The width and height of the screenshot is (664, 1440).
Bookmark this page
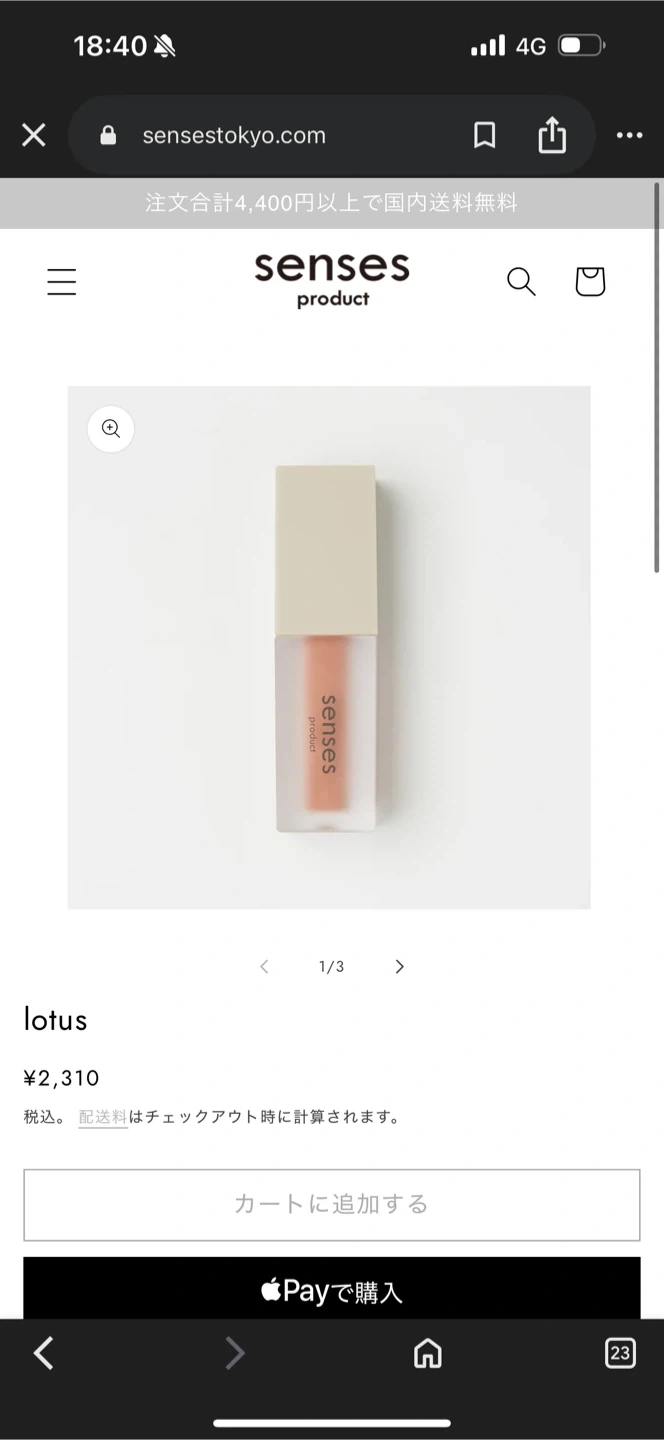pyautogui.click(x=485, y=135)
